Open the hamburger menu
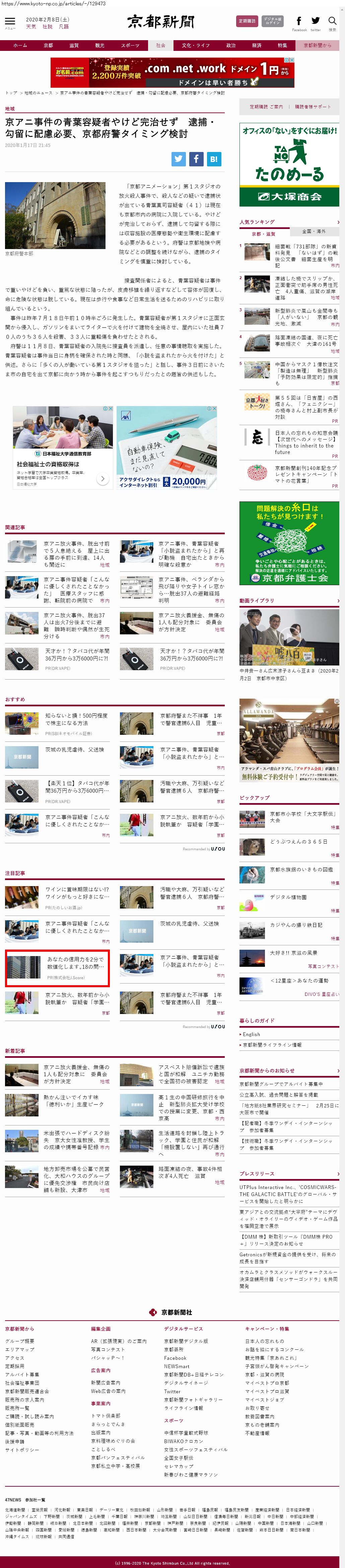This screenshot has width=345, height=1568. 10,22
